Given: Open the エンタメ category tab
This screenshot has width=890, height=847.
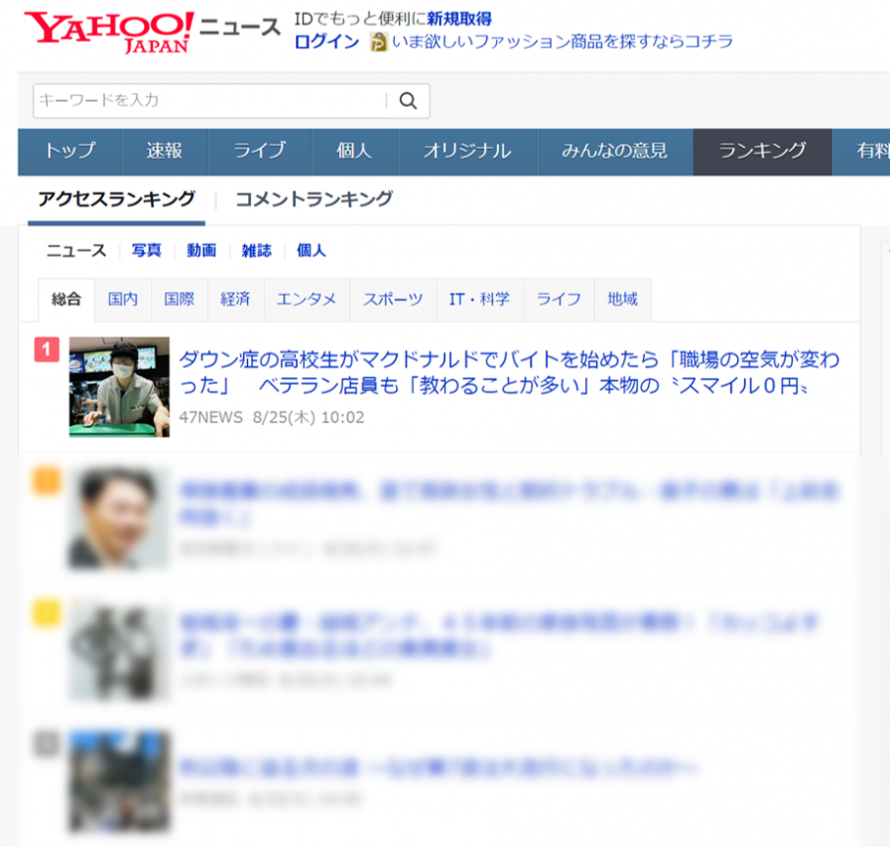Looking at the screenshot, I should (x=306, y=299).
